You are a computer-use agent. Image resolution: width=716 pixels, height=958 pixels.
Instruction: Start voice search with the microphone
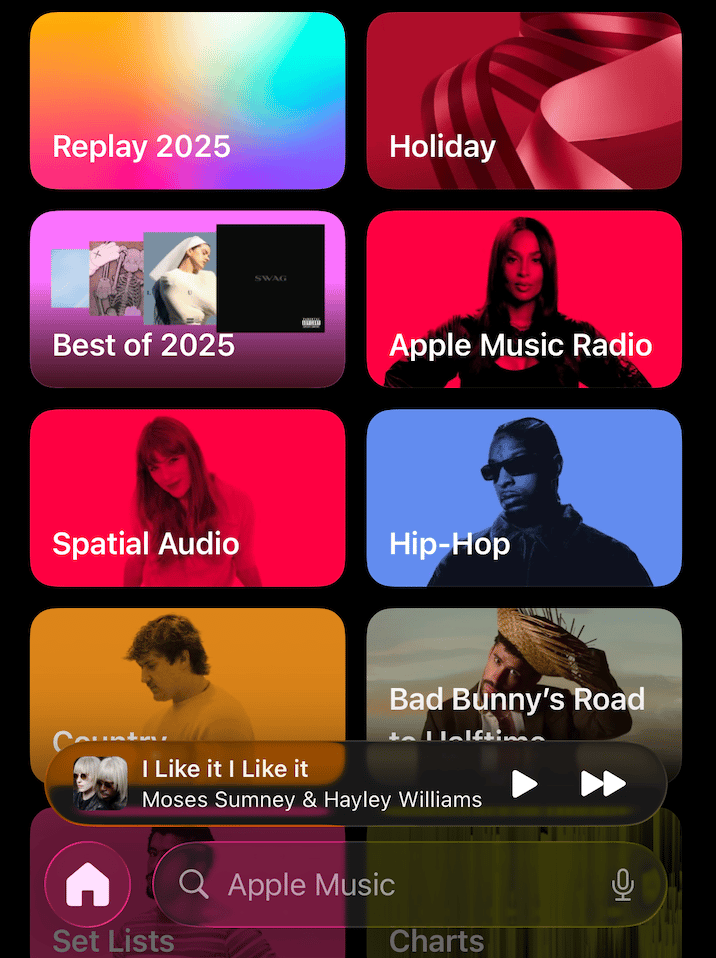click(623, 885)
